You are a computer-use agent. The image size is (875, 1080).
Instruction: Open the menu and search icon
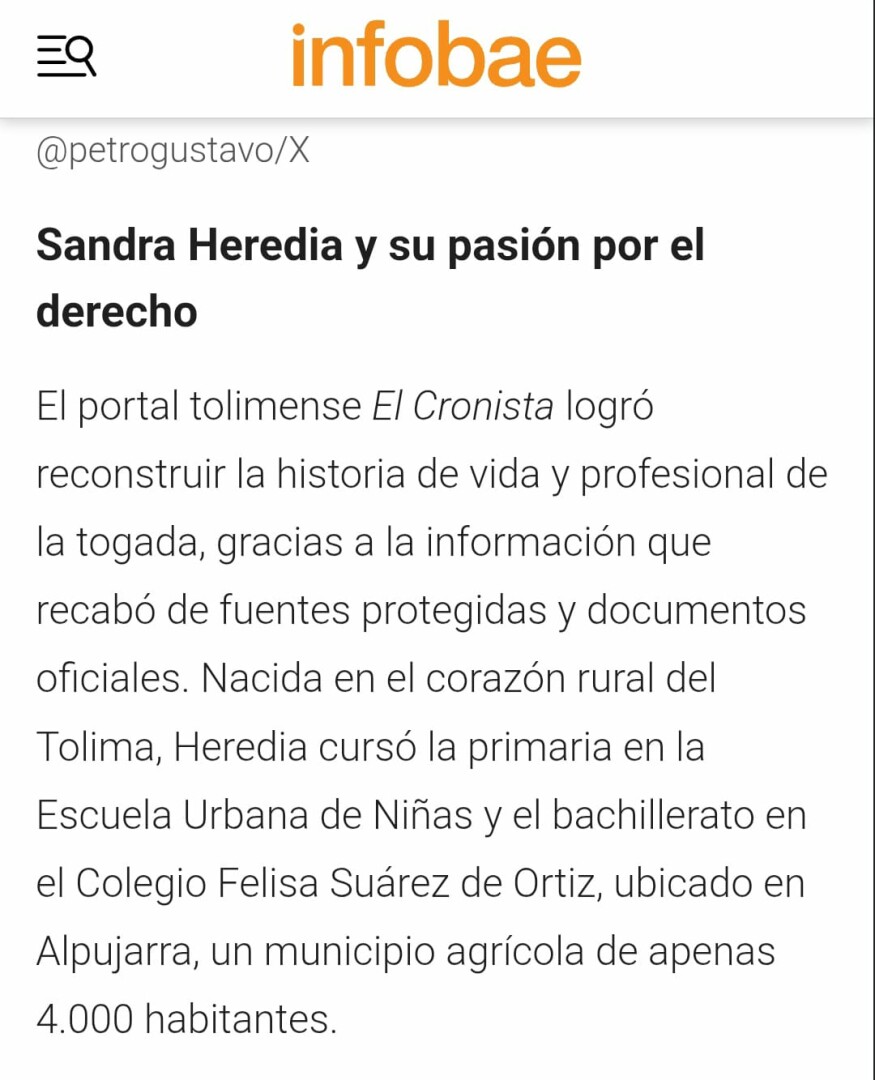click(66, 56)
